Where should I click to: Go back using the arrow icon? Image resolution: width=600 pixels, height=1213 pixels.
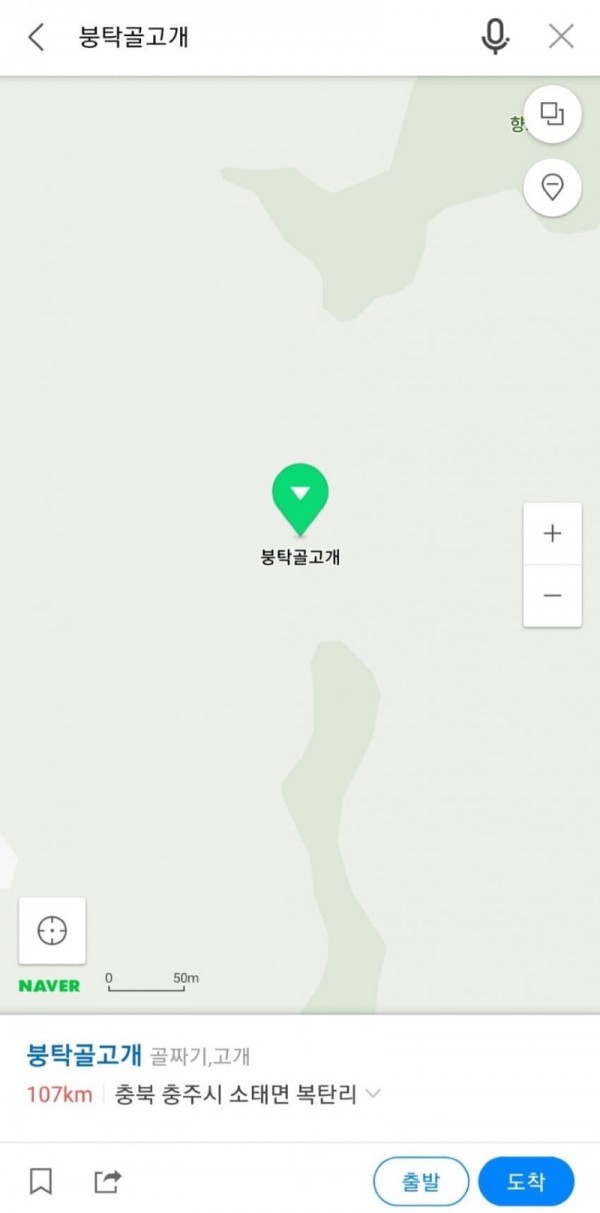pyautogui.click(x=36, y=38)
